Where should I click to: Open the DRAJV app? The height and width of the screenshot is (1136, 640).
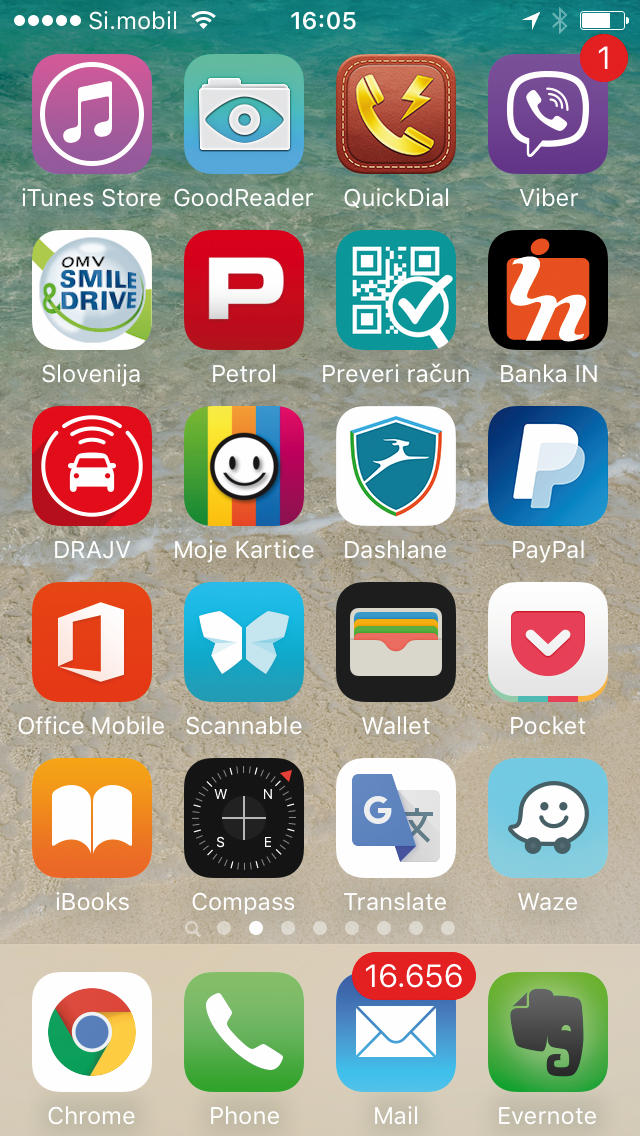[92, 466]
